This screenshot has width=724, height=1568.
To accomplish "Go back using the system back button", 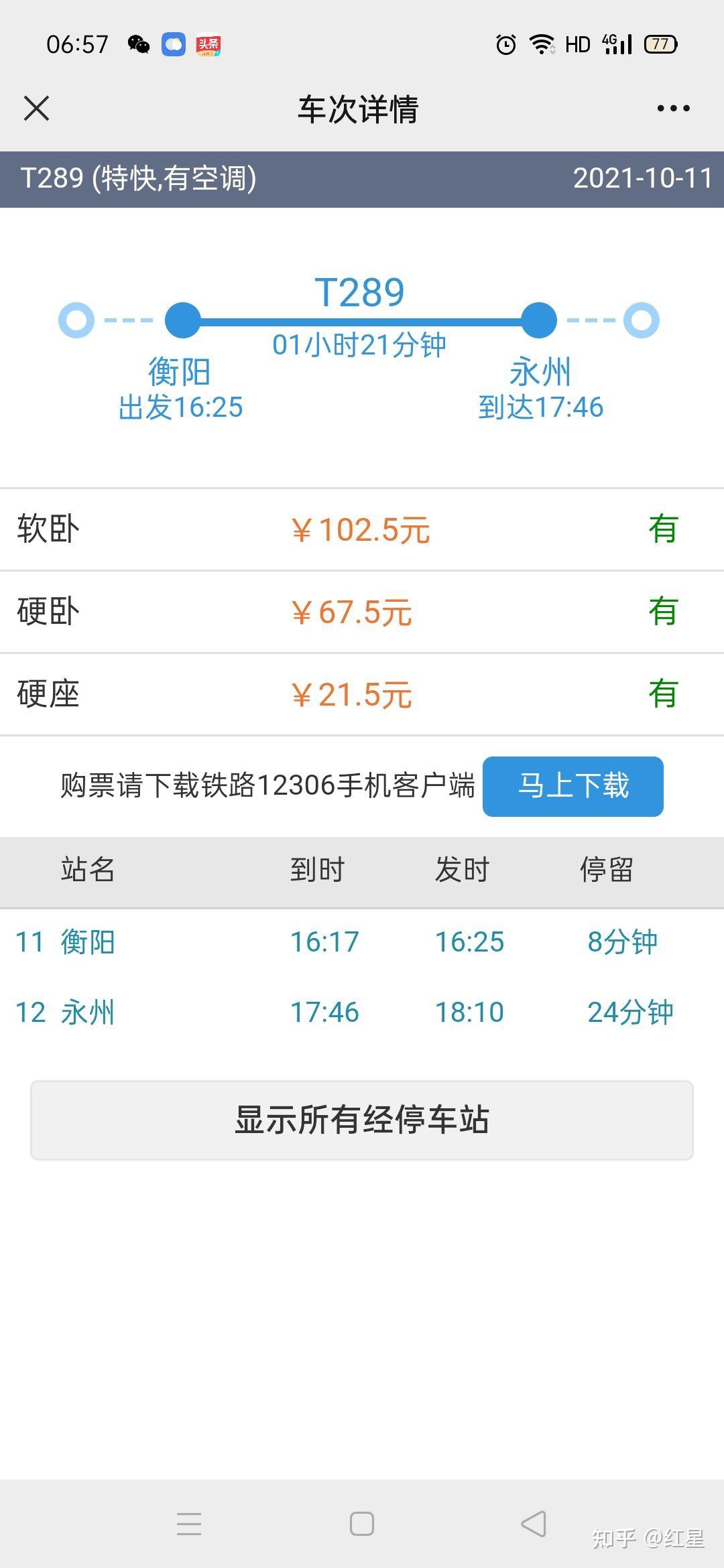I will click(534, 1524).
